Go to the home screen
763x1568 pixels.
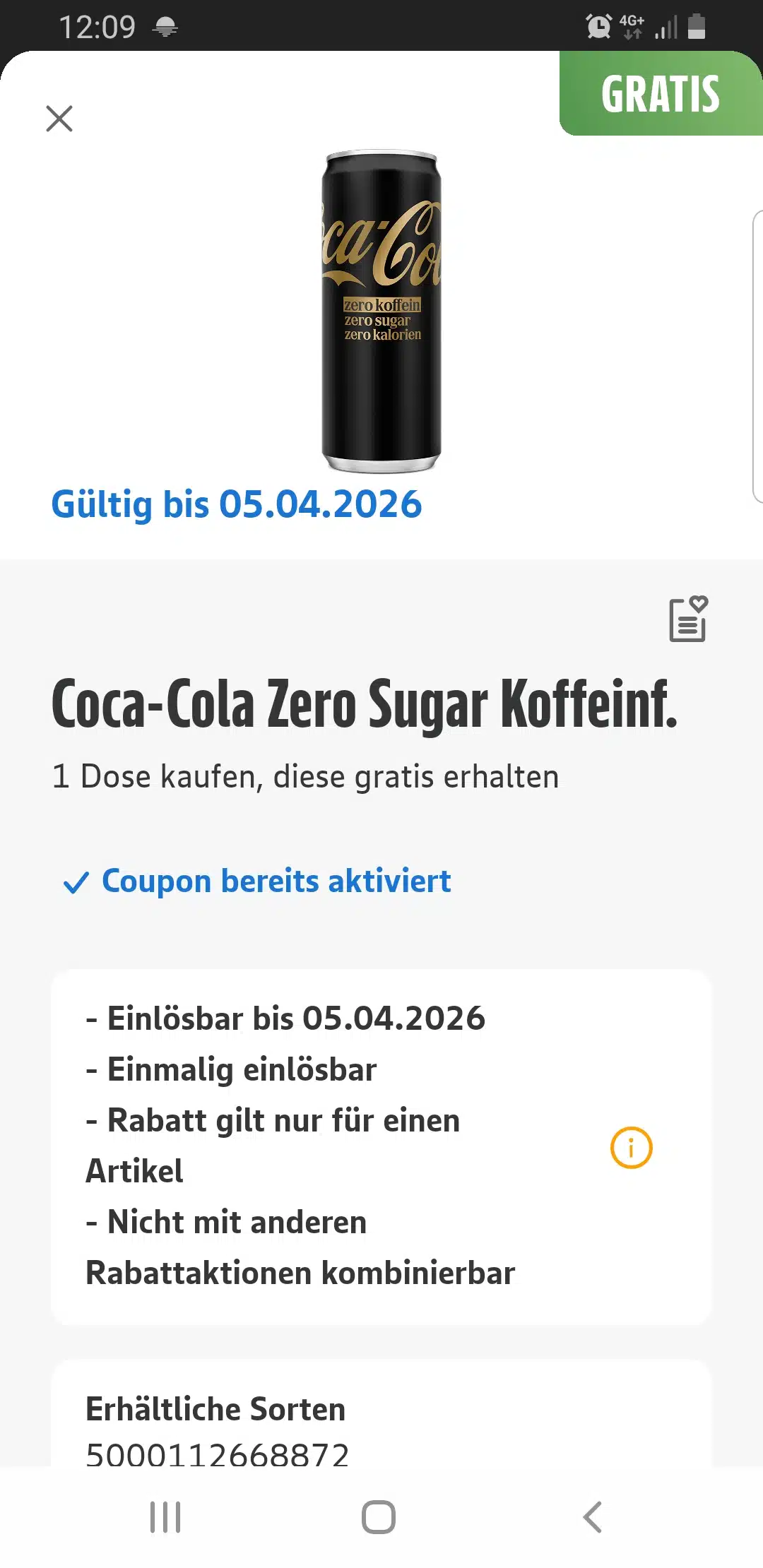point(379,1517)
